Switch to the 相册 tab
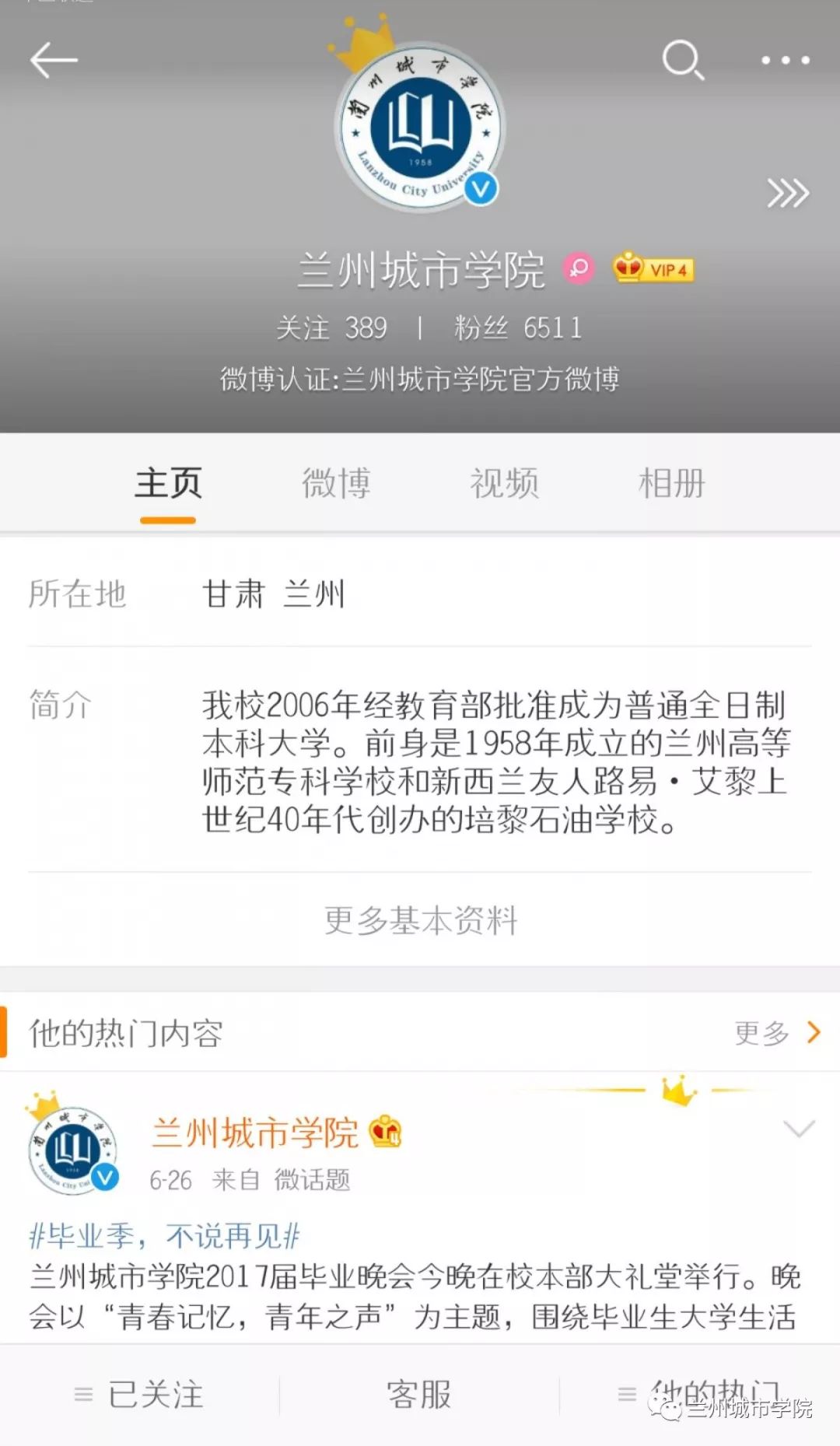 pos(672,483)
